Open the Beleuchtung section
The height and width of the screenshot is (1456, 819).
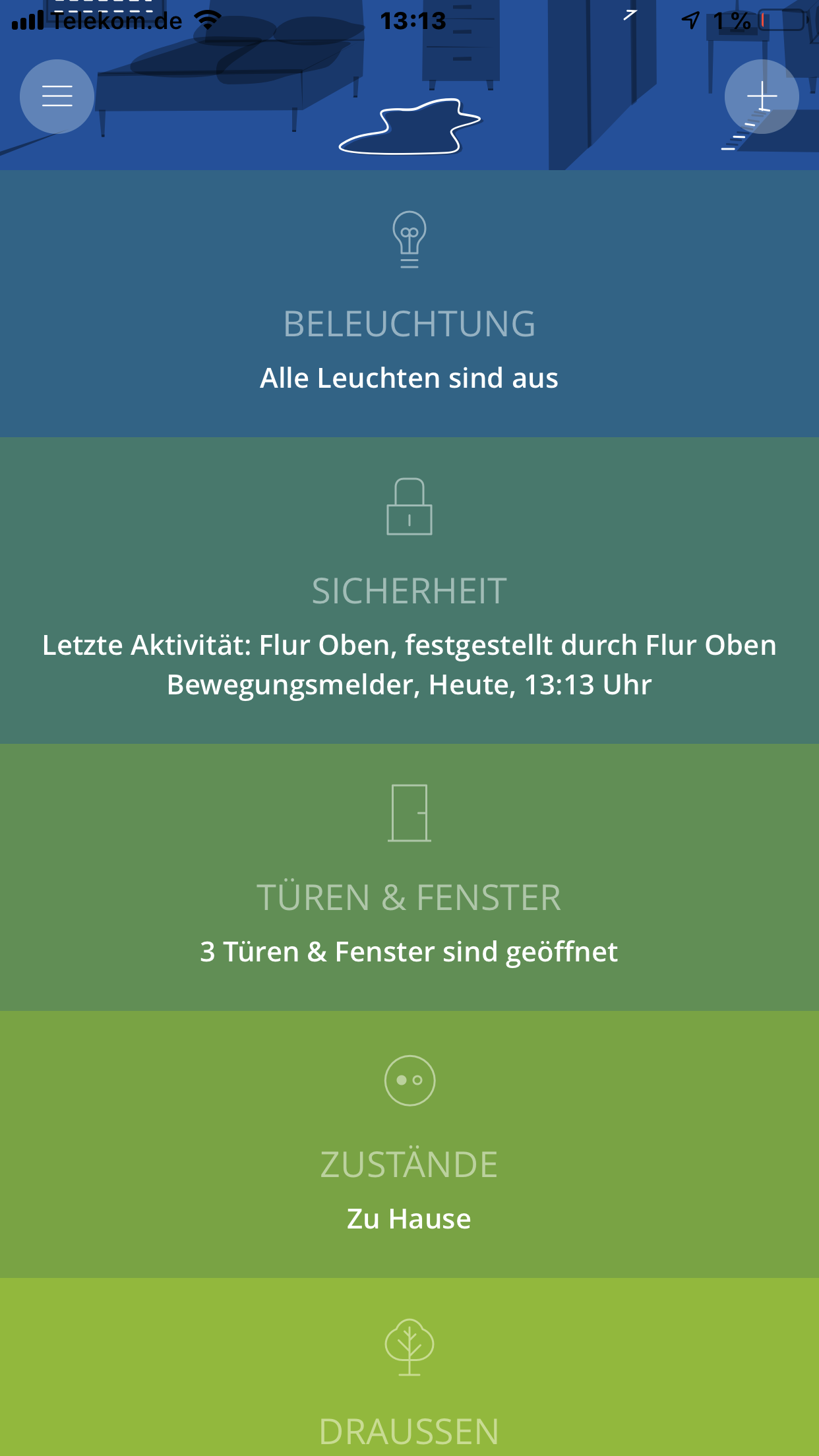coord(409,304)
